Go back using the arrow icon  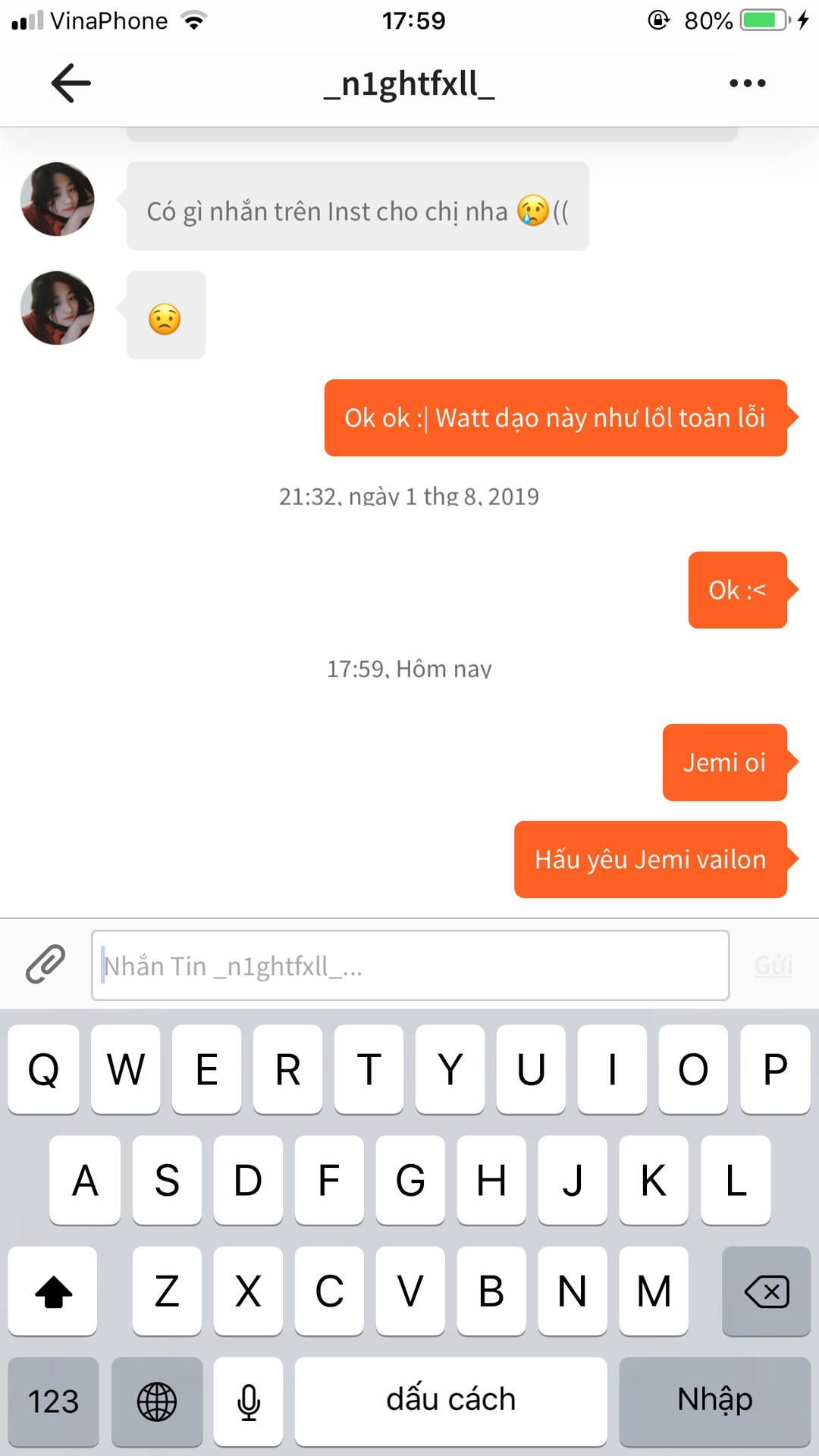click(x=71, y=83)
